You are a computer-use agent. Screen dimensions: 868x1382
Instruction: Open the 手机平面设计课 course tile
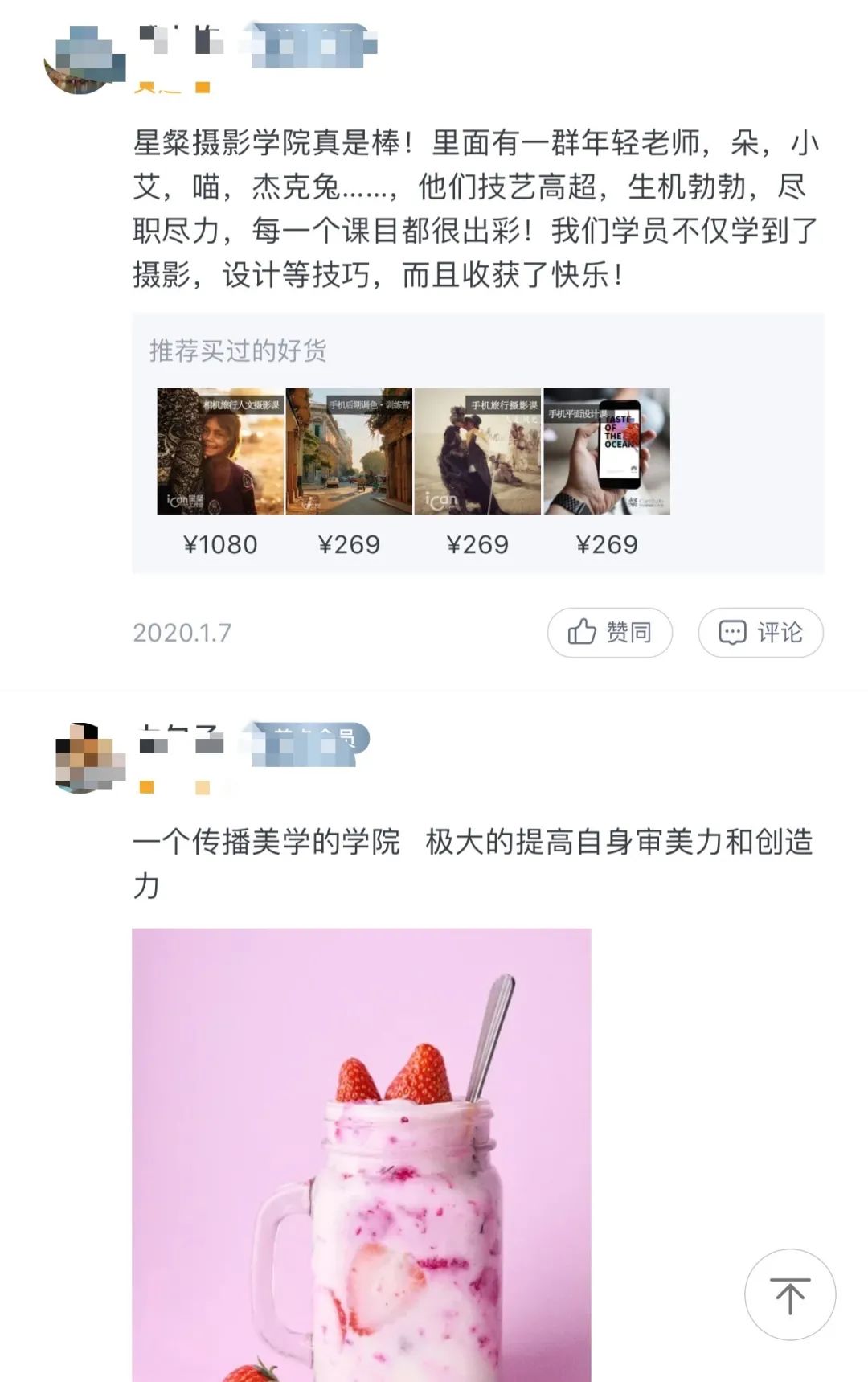pyautogui.click(x=607, y=452)
